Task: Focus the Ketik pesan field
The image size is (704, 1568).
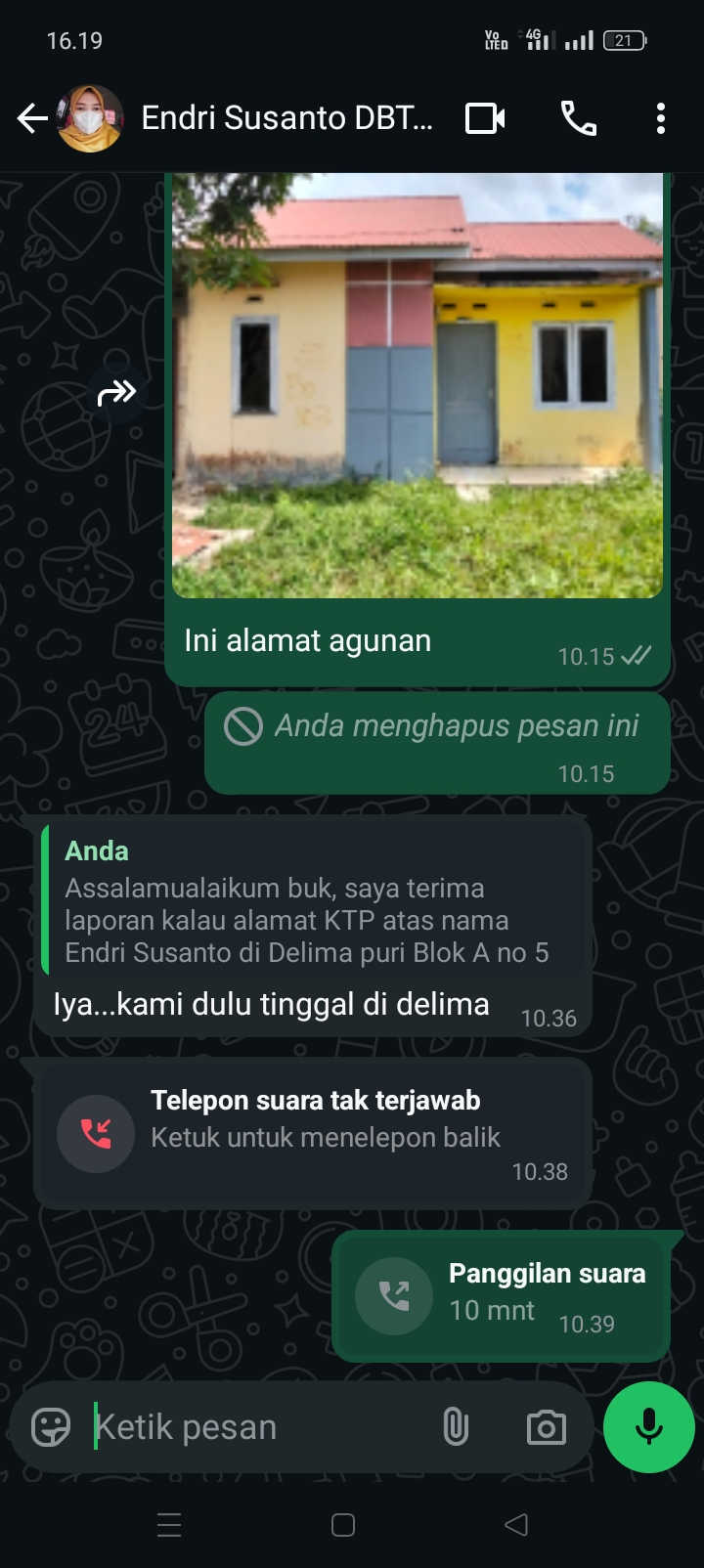Action: click(254, 1427)
